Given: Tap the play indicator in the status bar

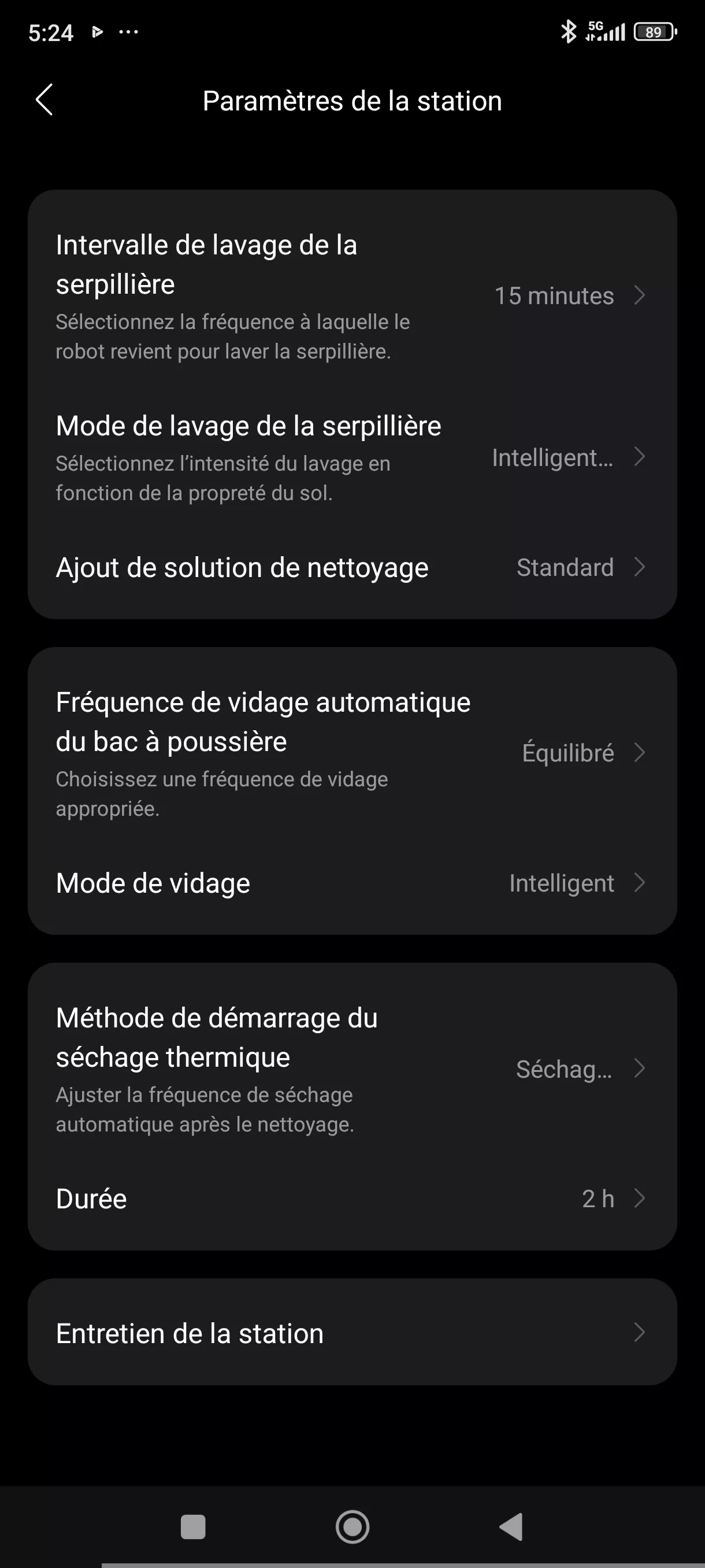Looking at the screenshot, I should [x=97, y=32].
